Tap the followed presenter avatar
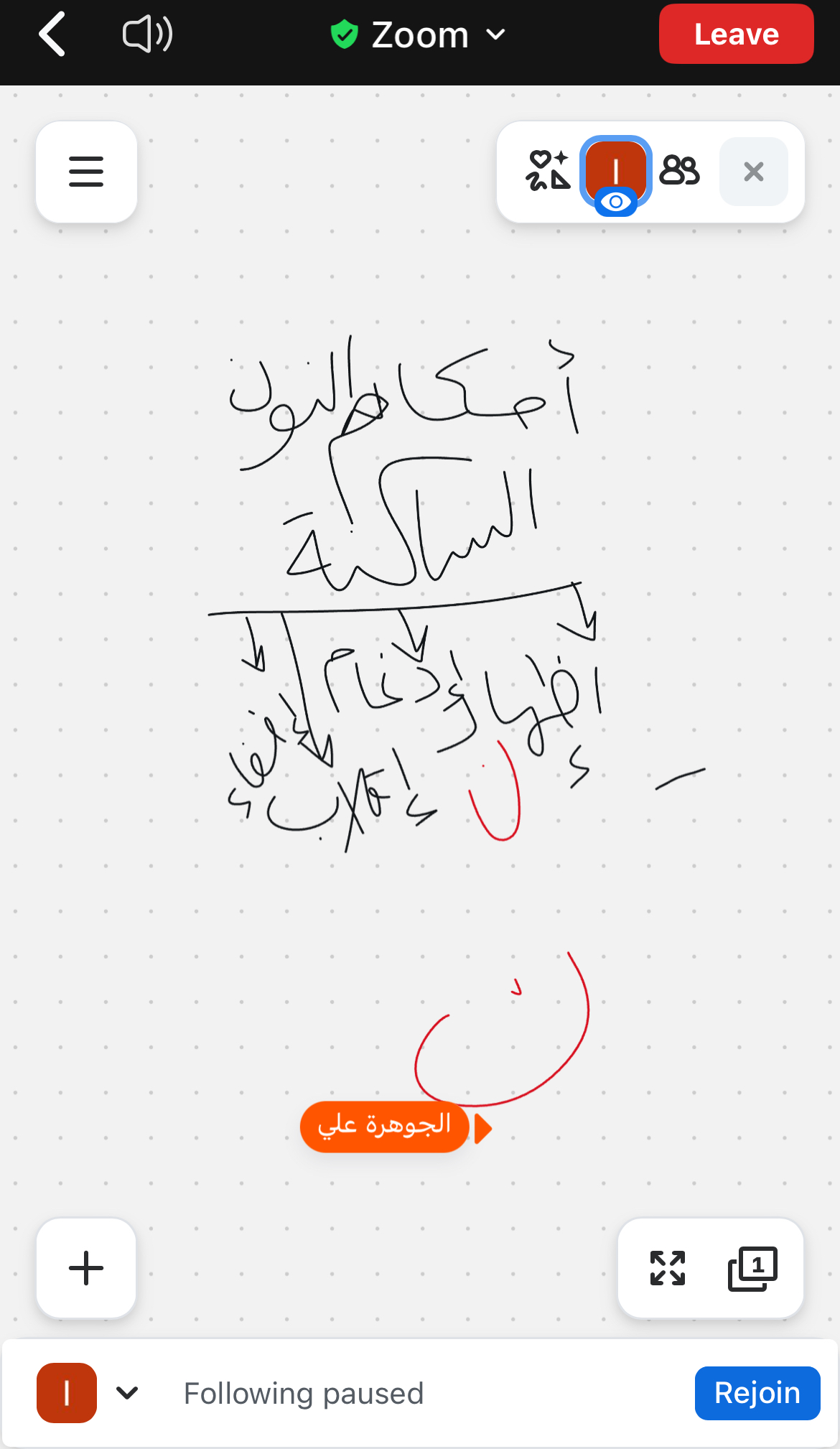The height and width of the screenshot is (1449, 840). 615,172
